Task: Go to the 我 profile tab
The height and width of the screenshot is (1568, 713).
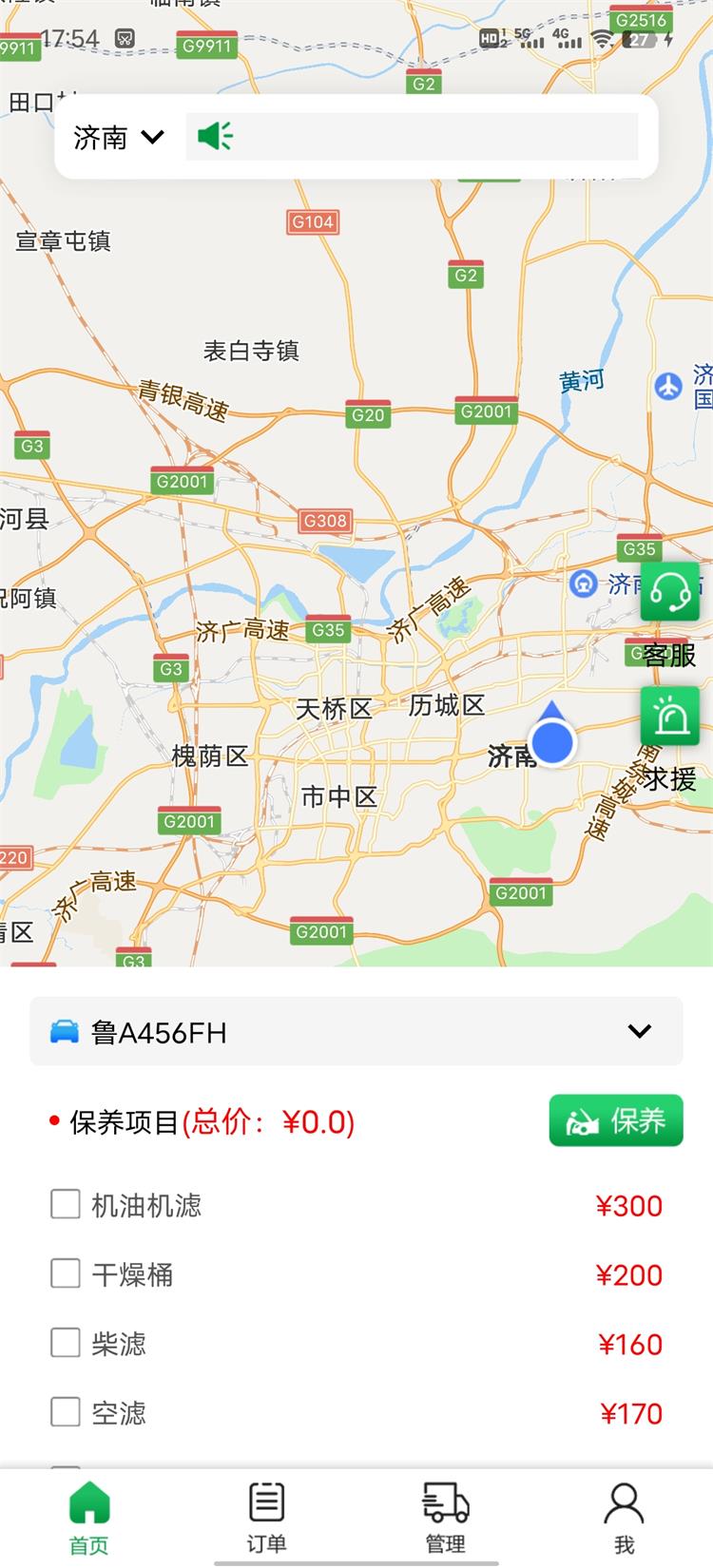Action: tap(624, 1517)
